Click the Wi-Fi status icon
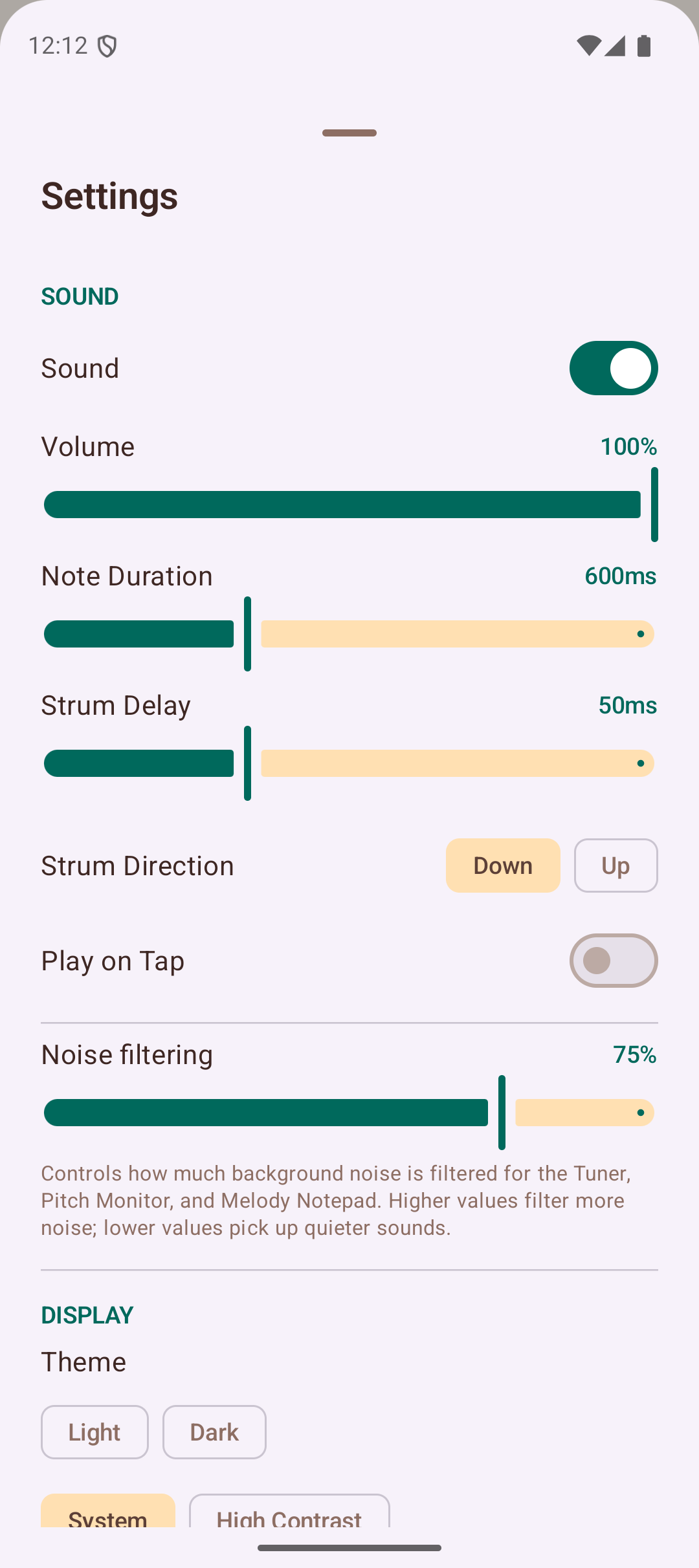This screenshot has width=699, height=1568. 590,44
